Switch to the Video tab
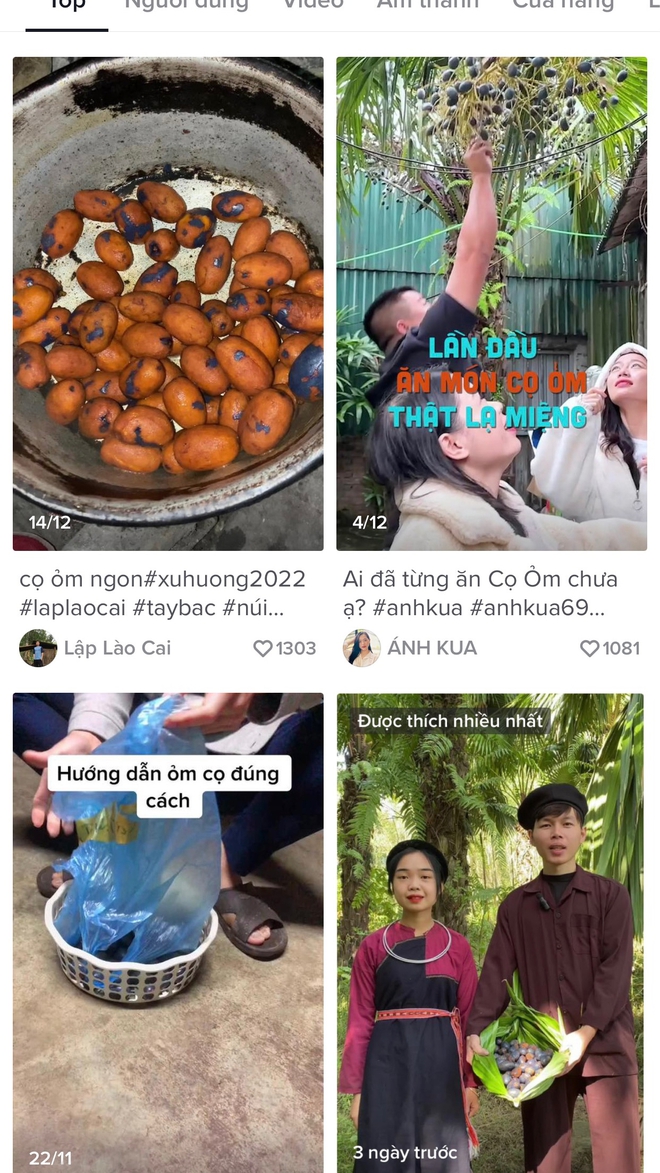 tap(313, 4)
